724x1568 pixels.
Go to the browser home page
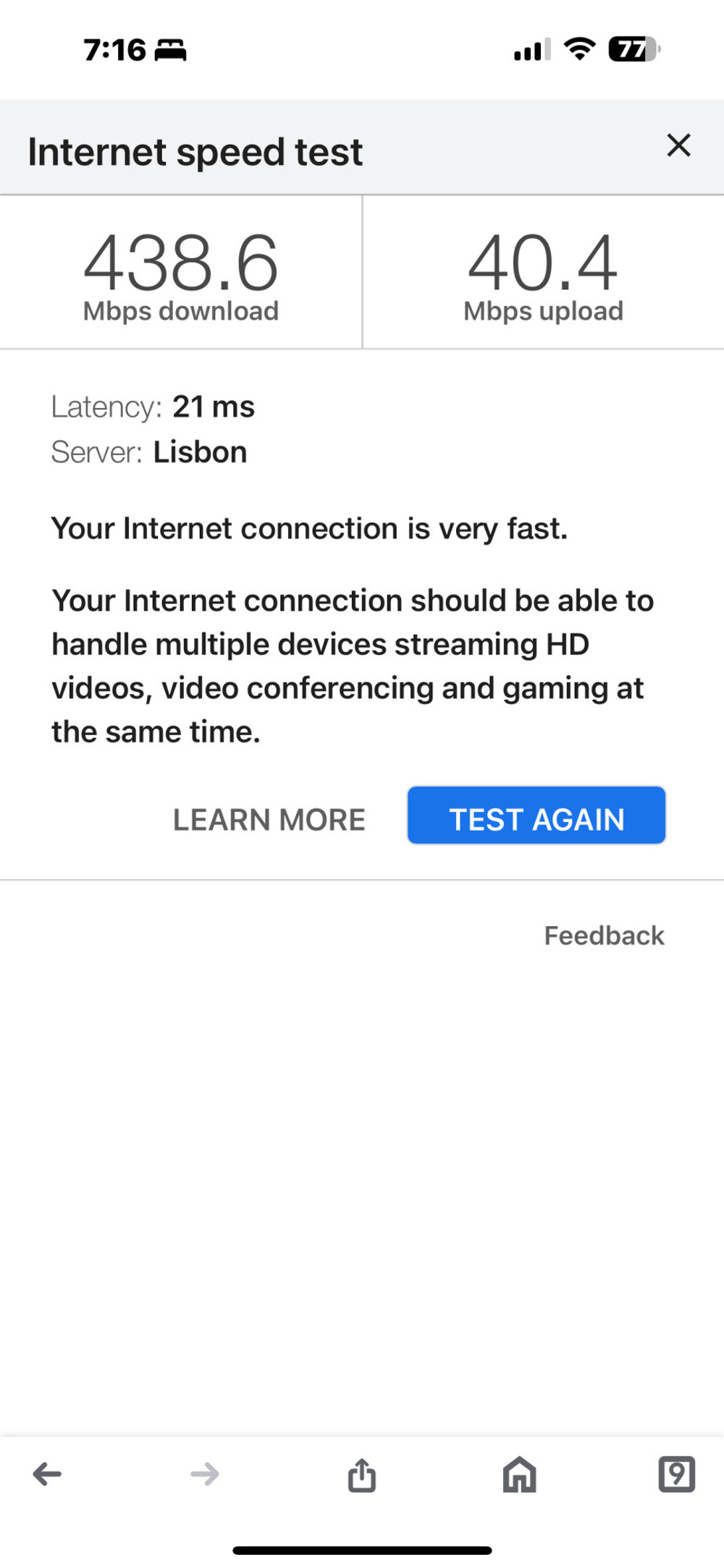click(x=520, y=1474)
